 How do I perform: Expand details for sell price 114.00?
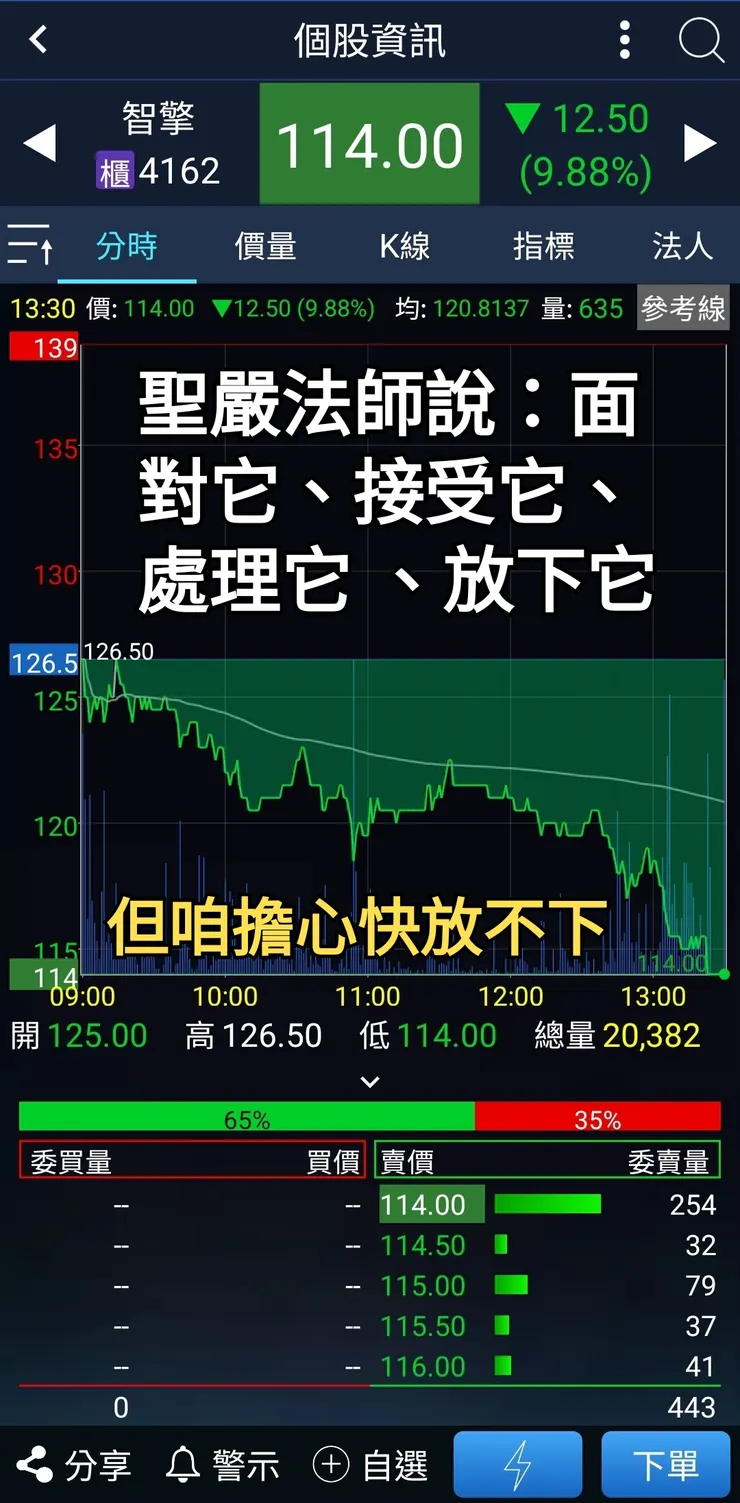point(430,1204)
